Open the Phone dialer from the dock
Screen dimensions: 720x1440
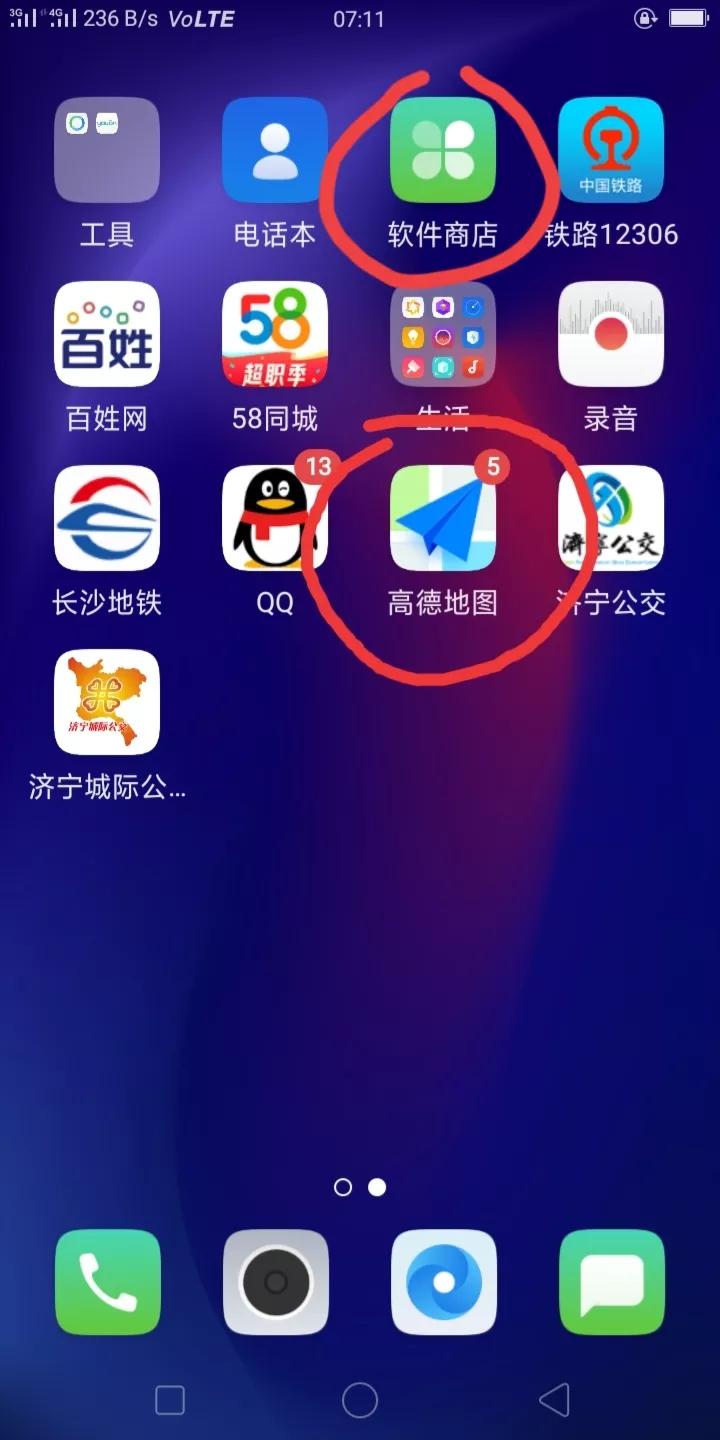pyautogui.click(x=107, y=1283)
